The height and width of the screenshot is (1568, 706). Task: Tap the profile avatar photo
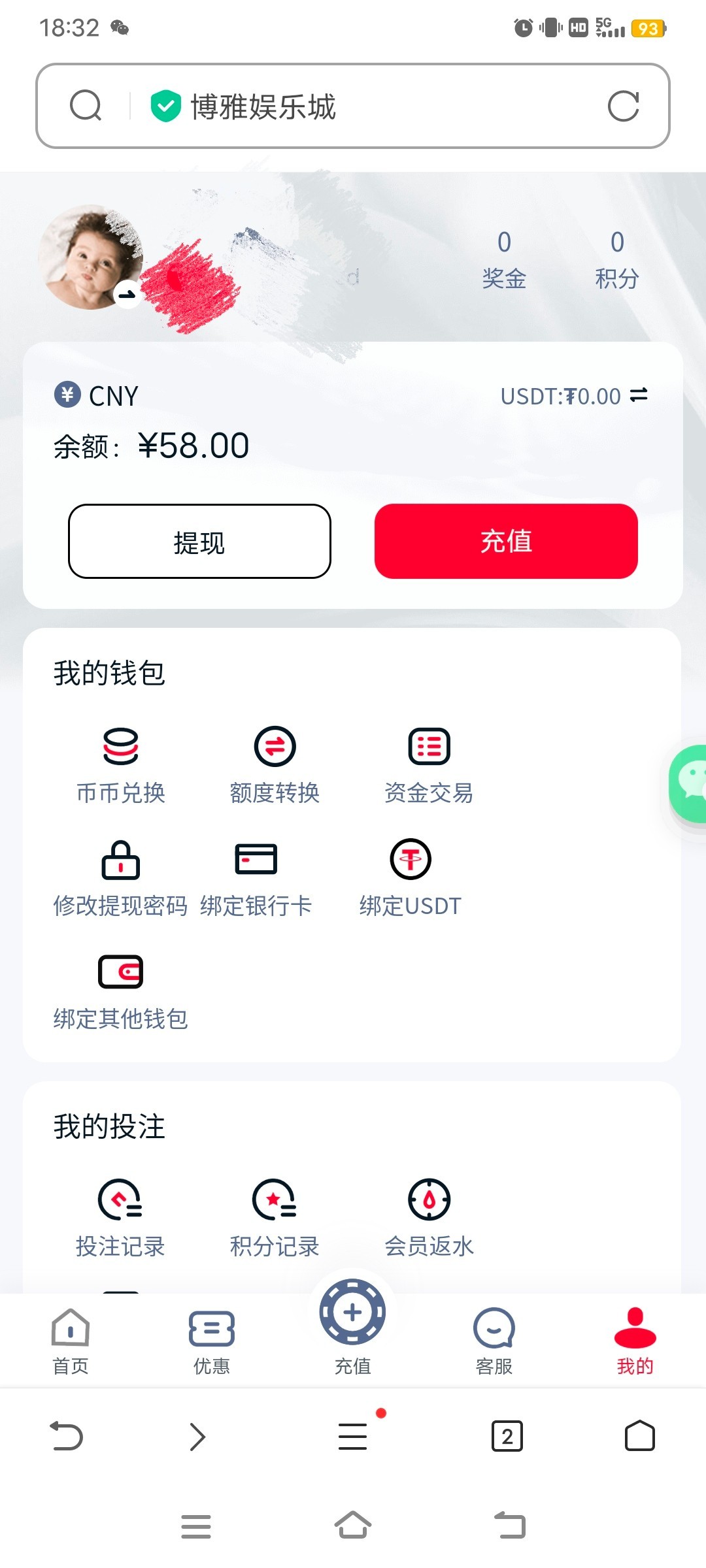pyautogui.click(x=90, y=257)
